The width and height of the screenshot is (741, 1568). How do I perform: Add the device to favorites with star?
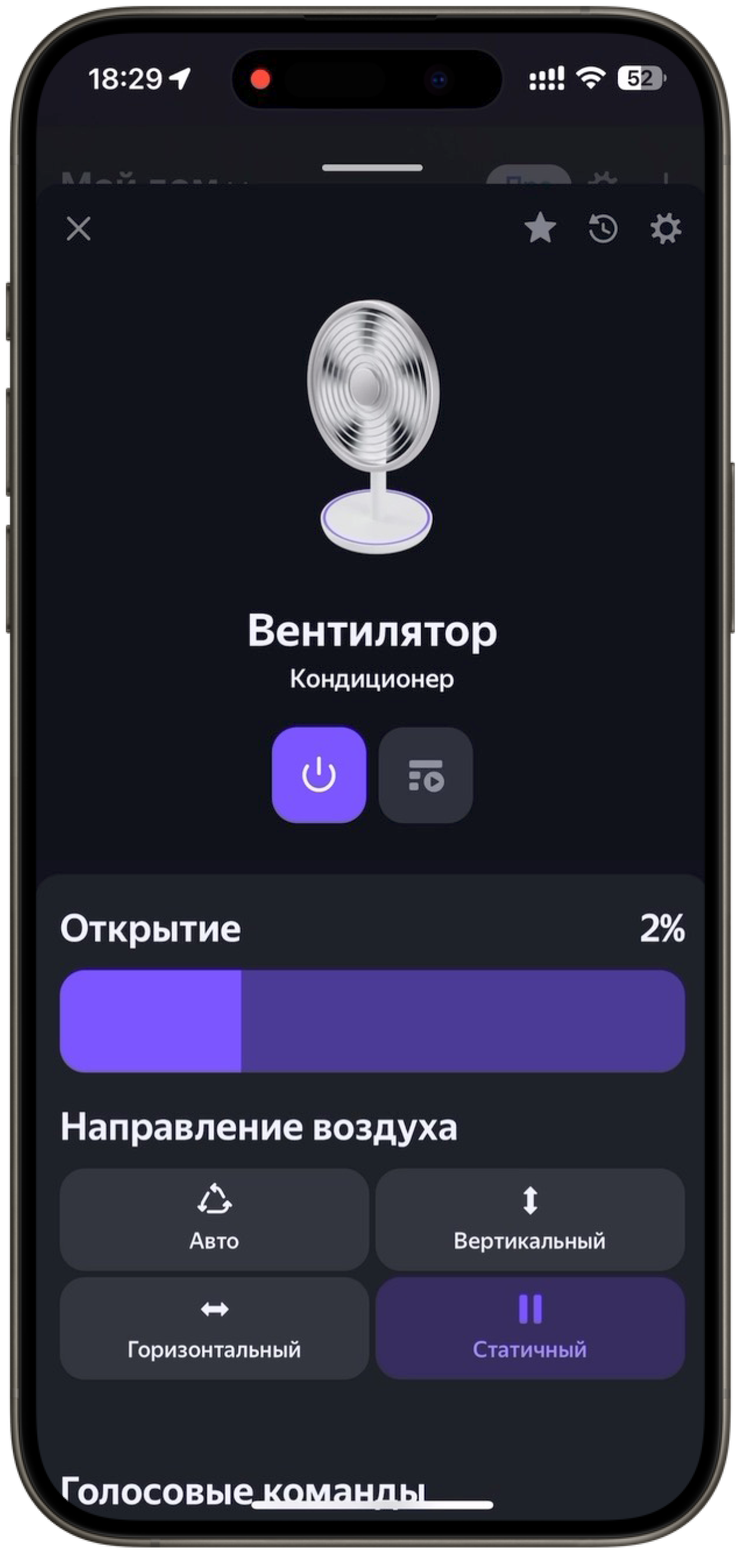(x=540, y=229)
